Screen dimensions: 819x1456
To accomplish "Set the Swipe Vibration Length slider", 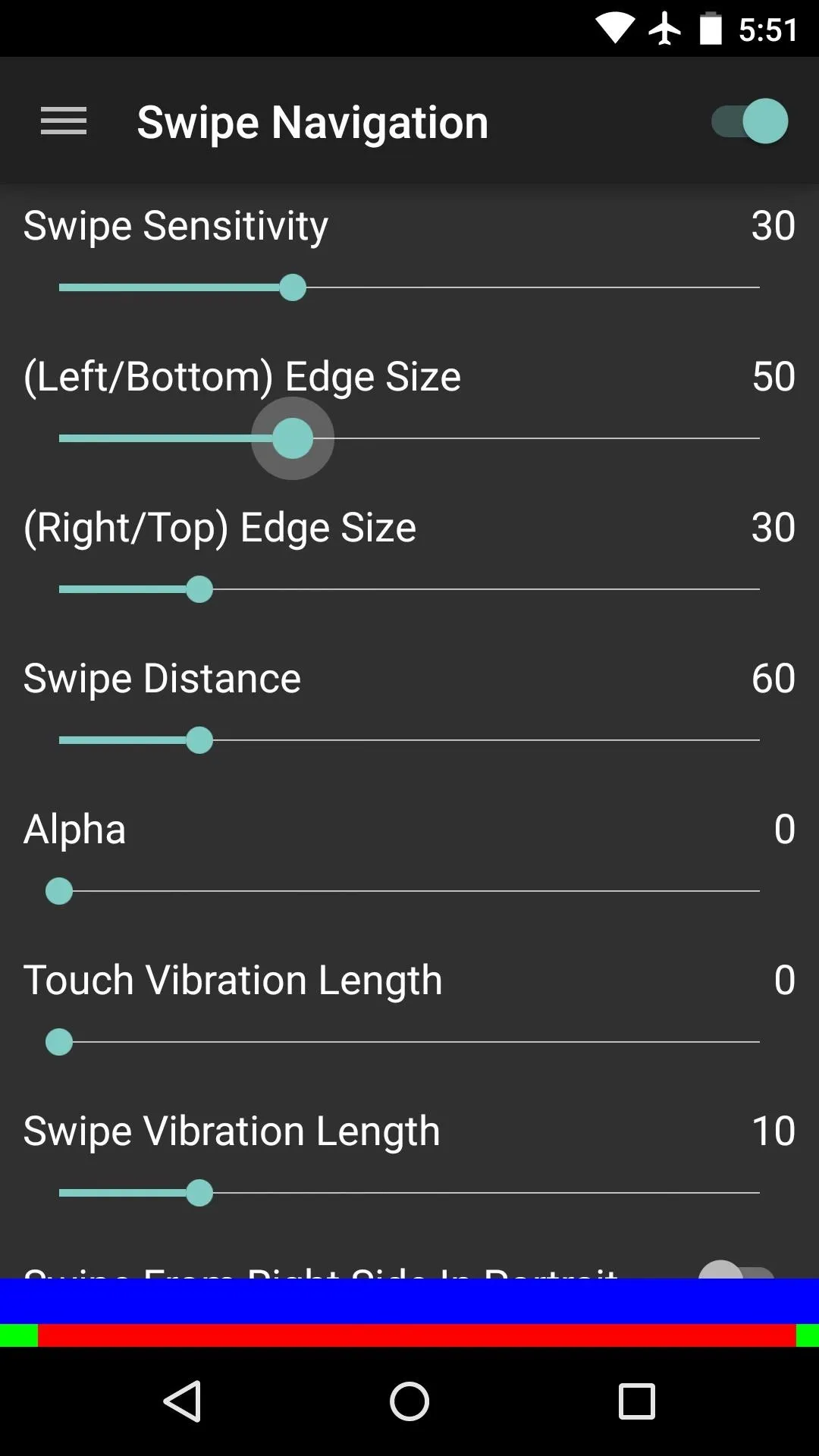I will tap(409, 1193).
